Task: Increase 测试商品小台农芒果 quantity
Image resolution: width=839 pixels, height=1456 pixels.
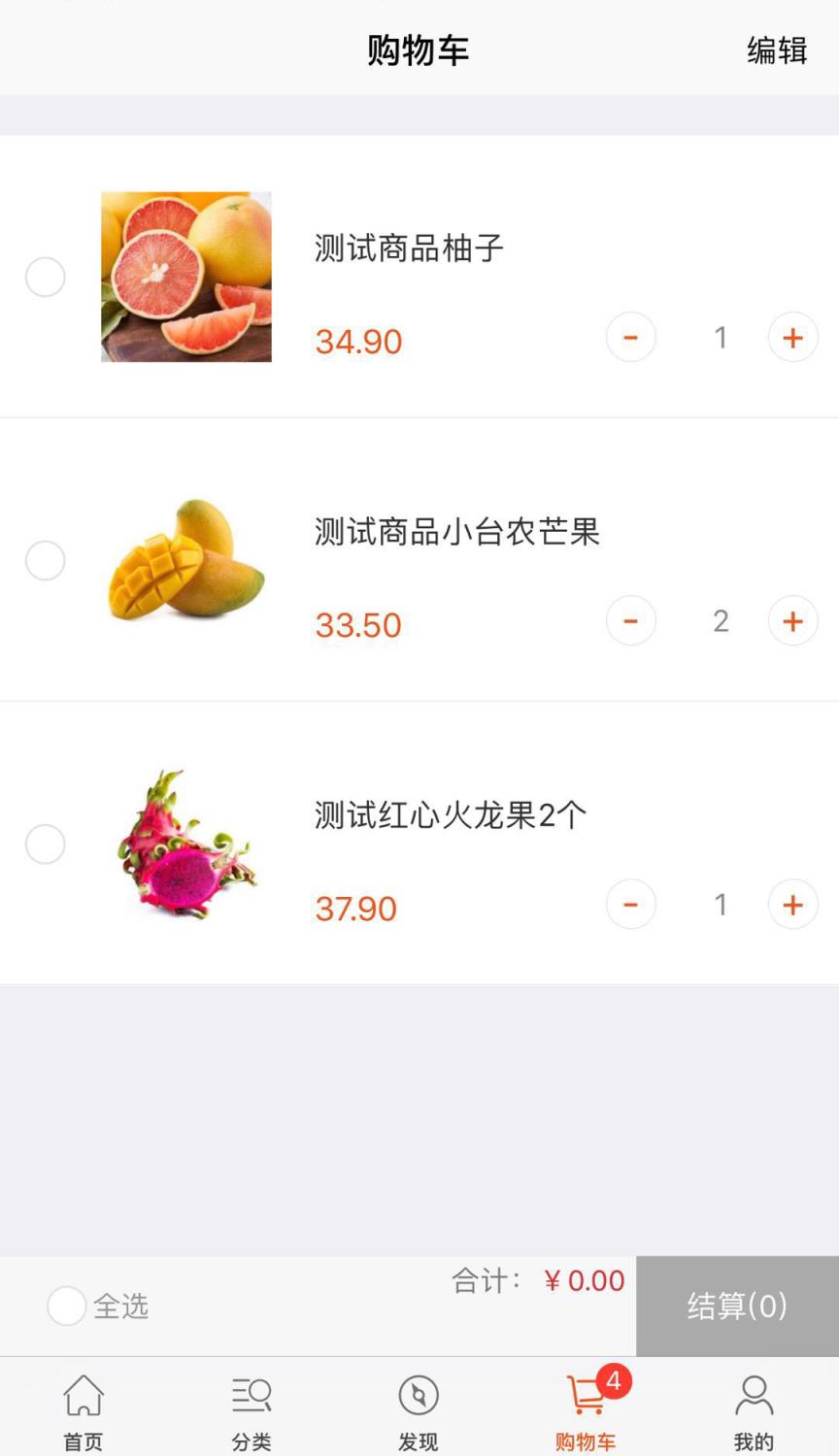Action: (x=792, y=620)
